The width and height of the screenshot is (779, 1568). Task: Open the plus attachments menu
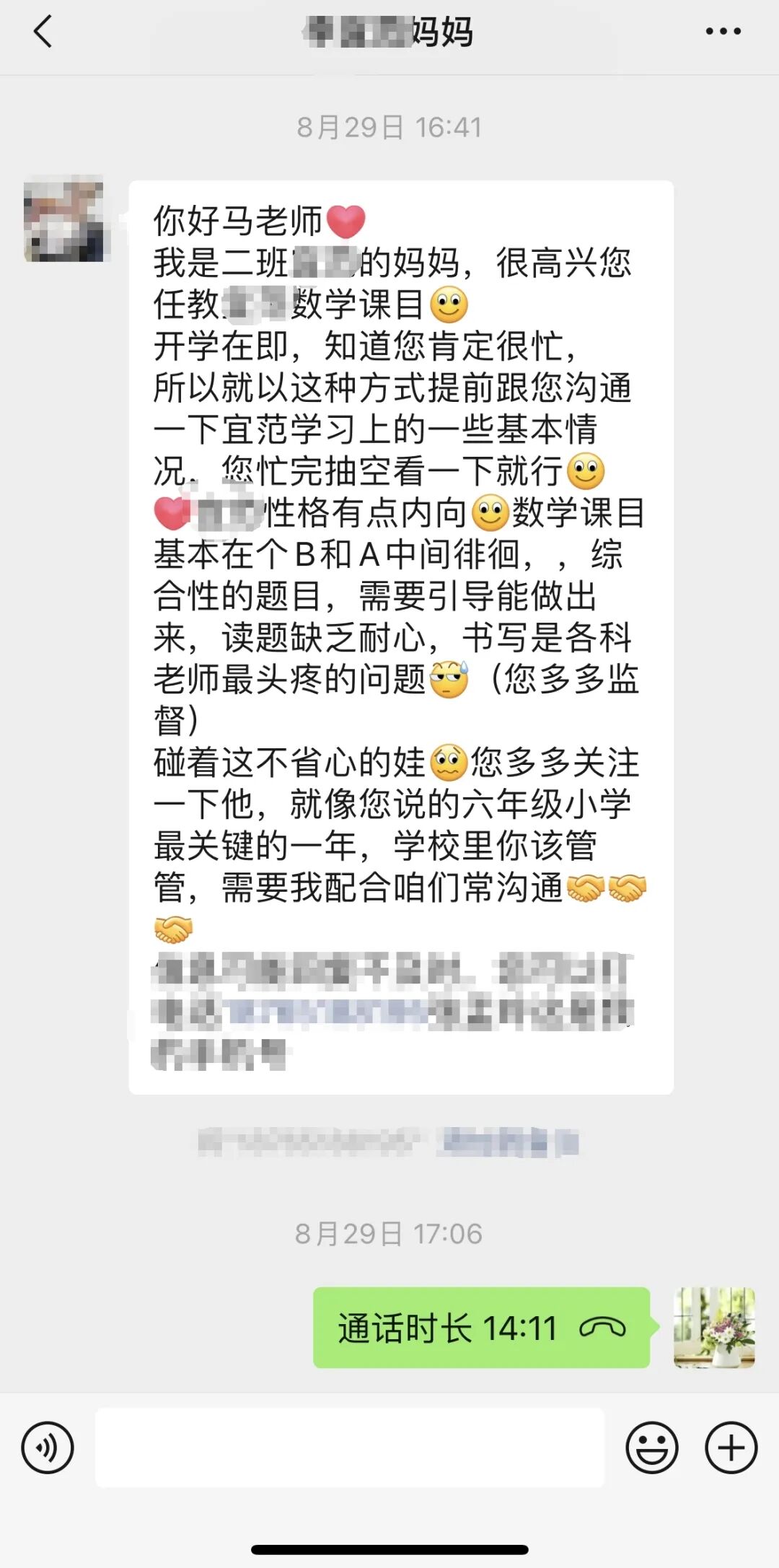pyautogui.click(x=731, y=1447)
